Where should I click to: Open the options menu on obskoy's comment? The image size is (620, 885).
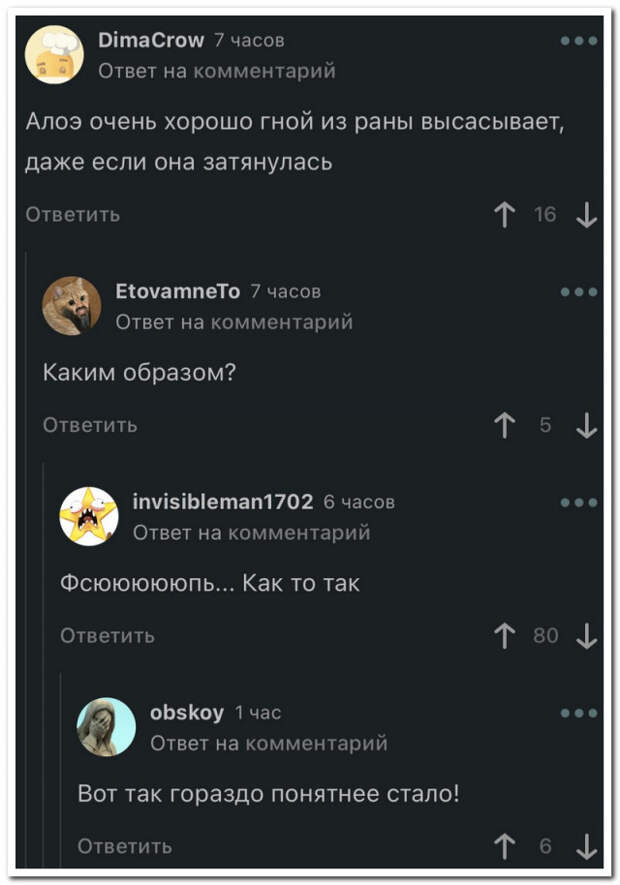tap(579, 713)
